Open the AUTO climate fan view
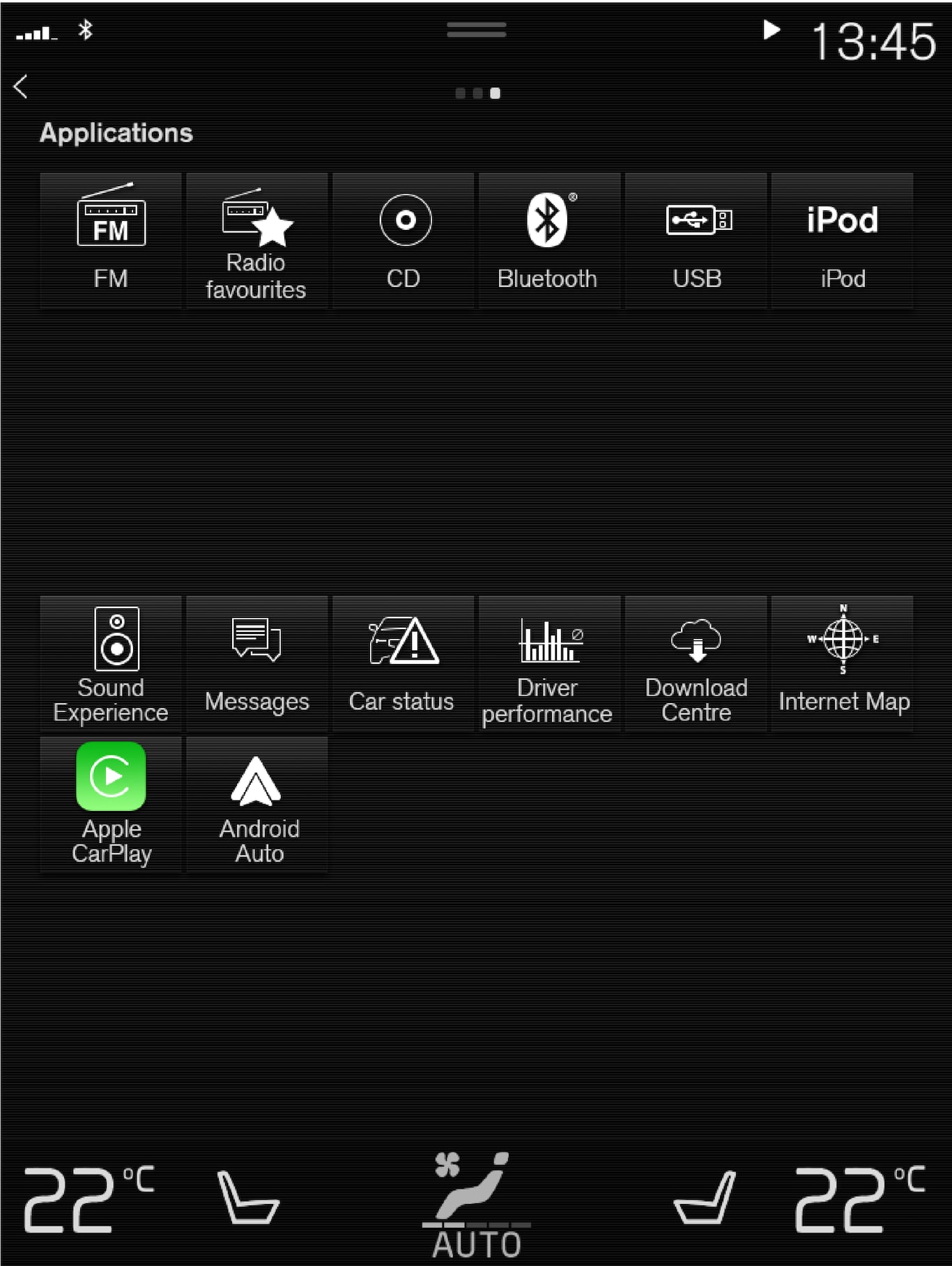This screenshot has width=952, height=1266. (477, 1205)
